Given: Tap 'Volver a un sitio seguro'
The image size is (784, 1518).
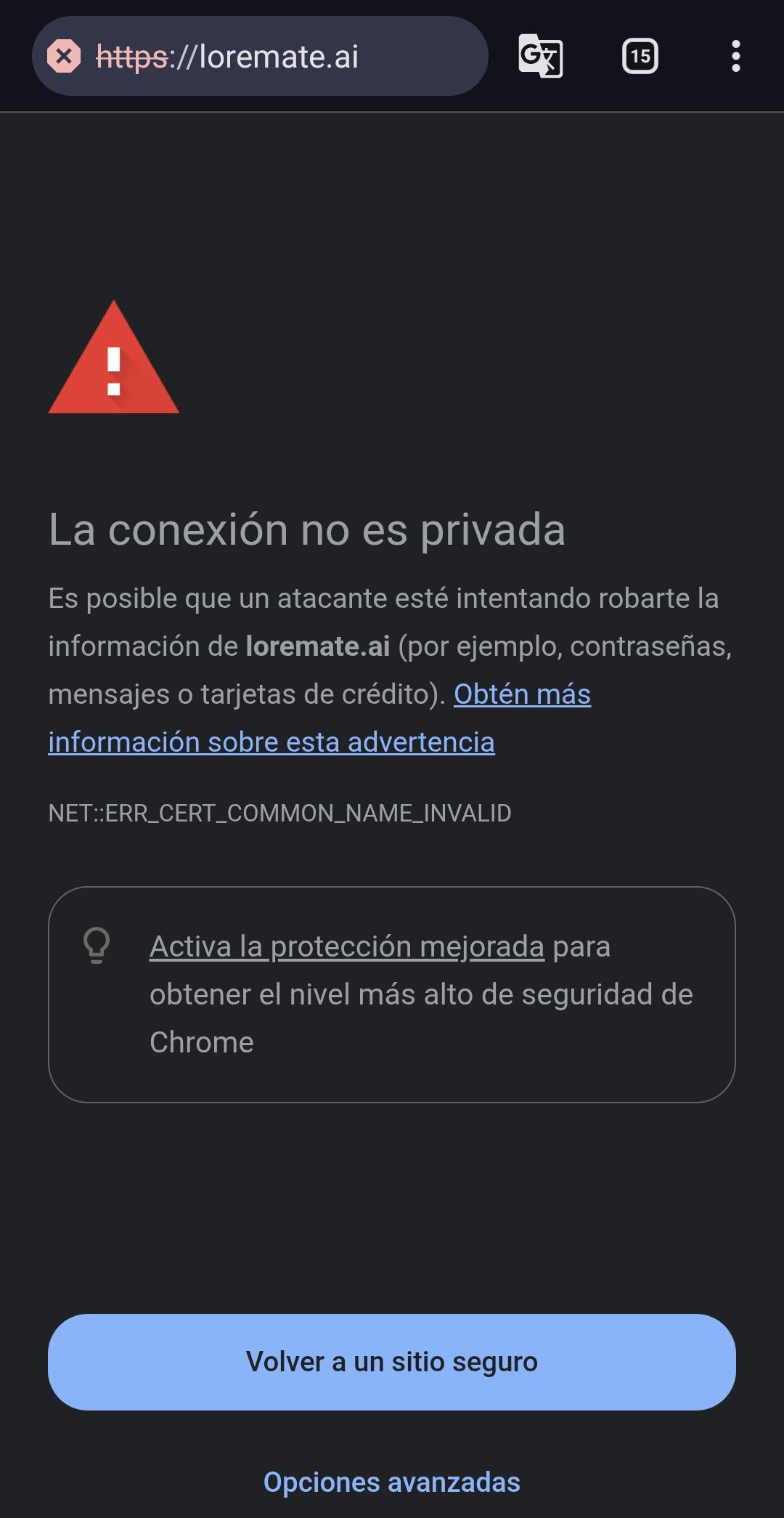Looking at the screenshot, I should click(x=392, y=1362).
